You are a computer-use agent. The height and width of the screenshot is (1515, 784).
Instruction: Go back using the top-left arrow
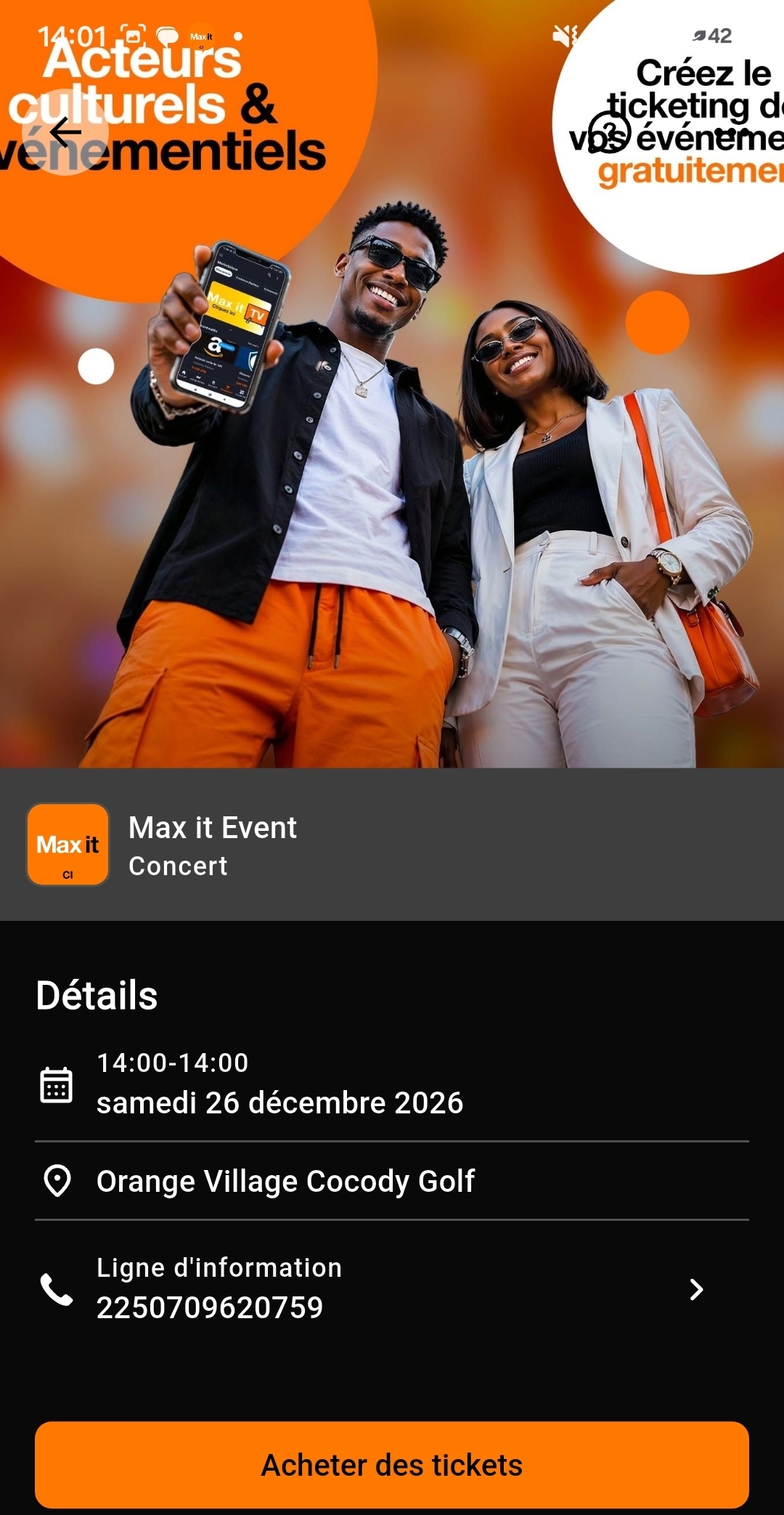click(x=65, y=132)
